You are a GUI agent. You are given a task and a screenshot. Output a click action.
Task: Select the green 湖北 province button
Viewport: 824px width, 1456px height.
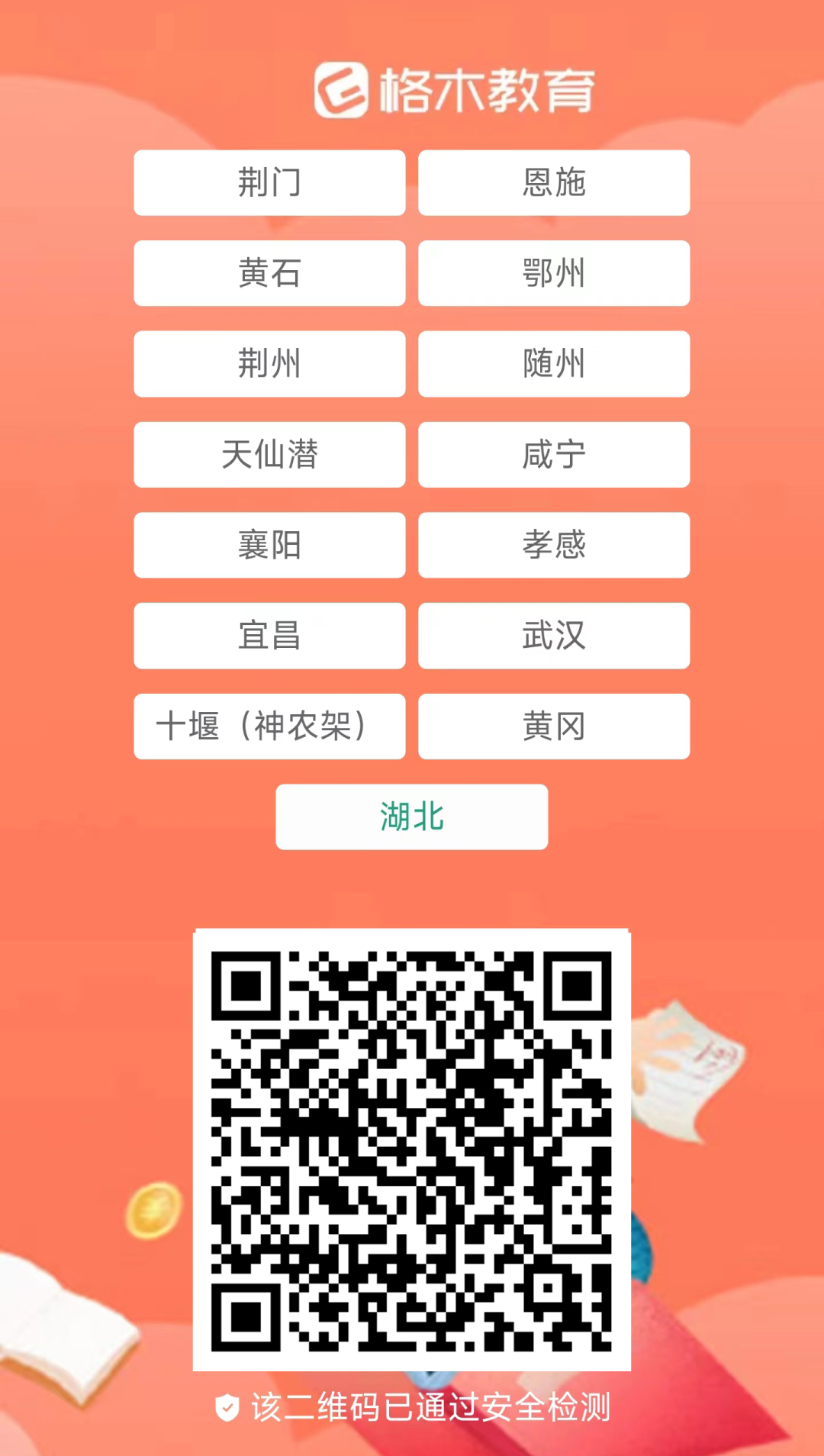(x=411, y=817)
